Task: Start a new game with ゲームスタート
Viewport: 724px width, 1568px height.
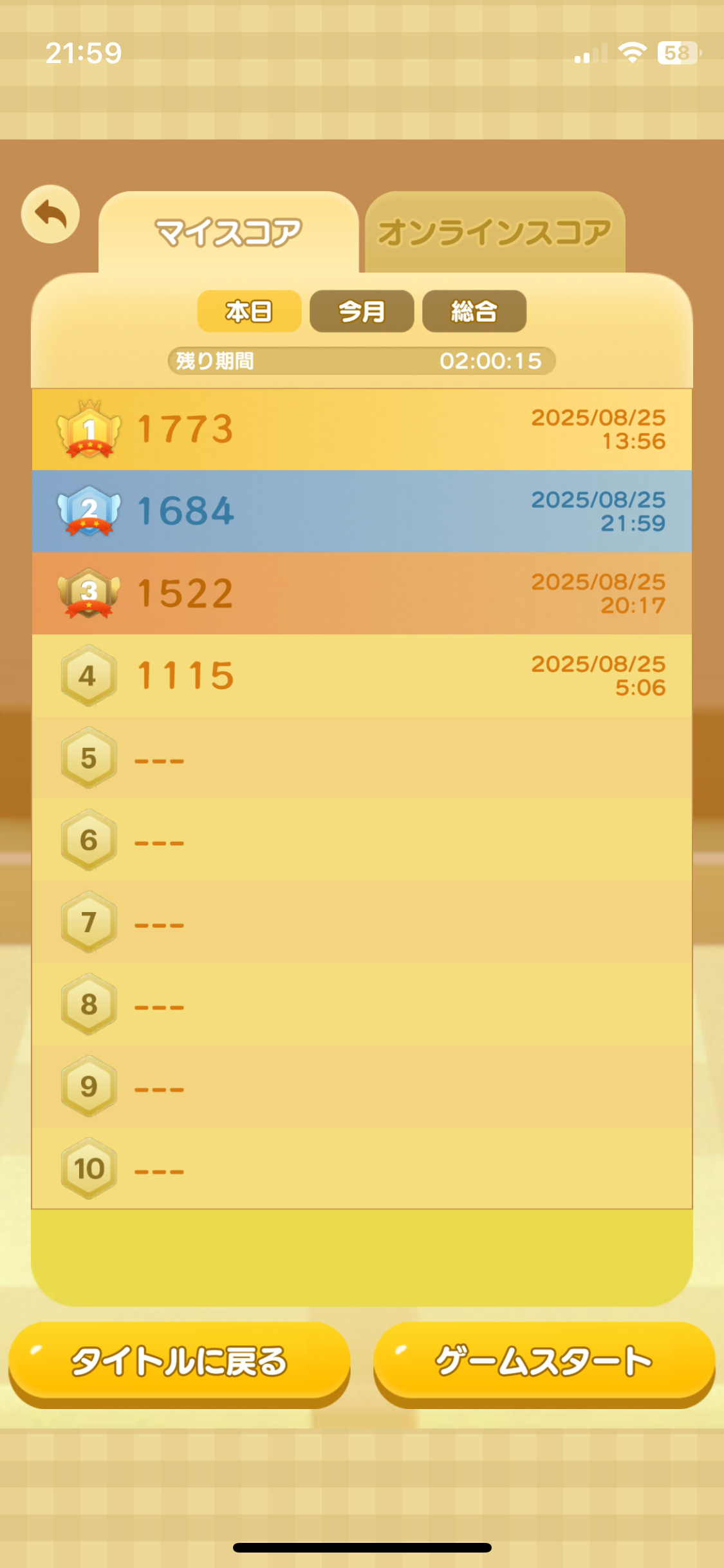Action: pos(544,1361)
